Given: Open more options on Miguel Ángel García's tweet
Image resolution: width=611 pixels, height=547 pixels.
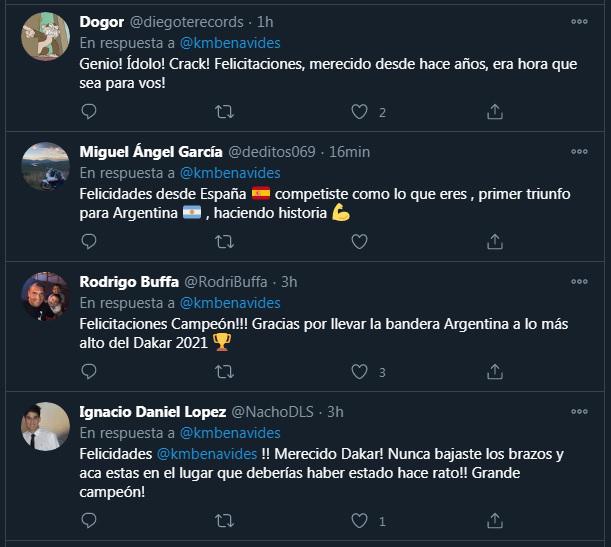Looking at the screenshot, I should (579, 151).
